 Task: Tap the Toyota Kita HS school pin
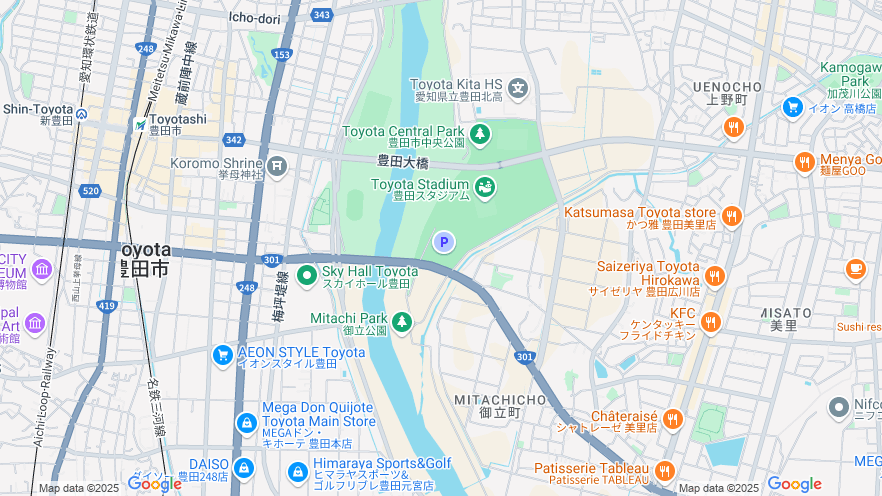[518, 88]
